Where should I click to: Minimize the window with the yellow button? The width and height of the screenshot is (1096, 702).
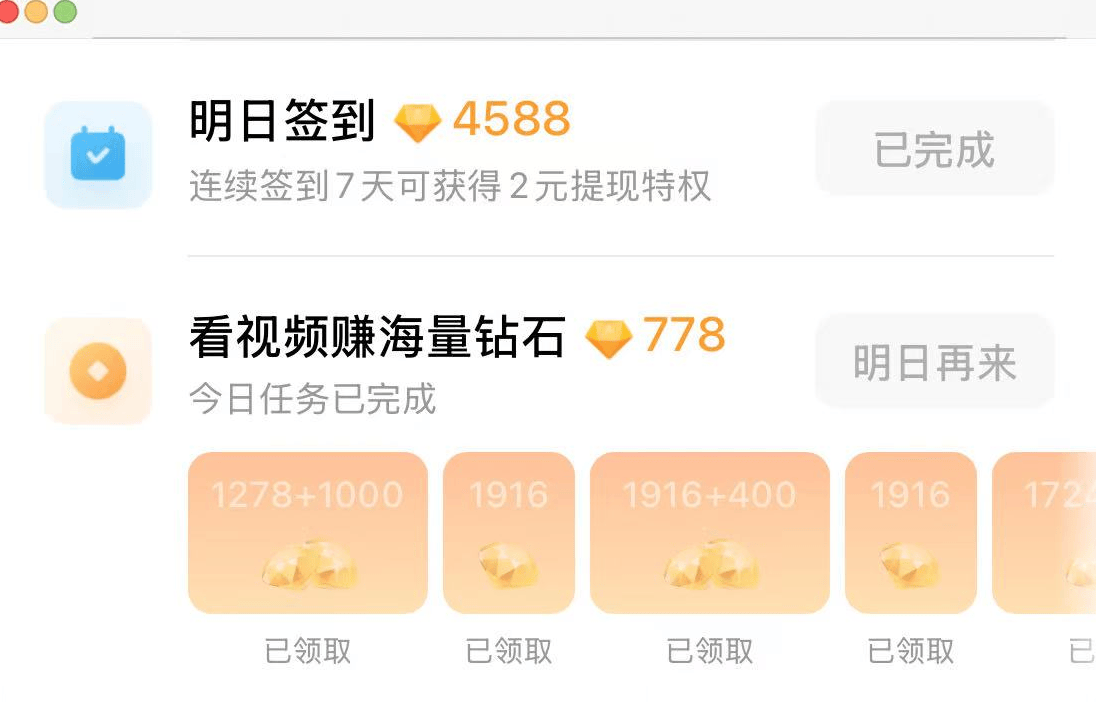[x=36, y=12]
